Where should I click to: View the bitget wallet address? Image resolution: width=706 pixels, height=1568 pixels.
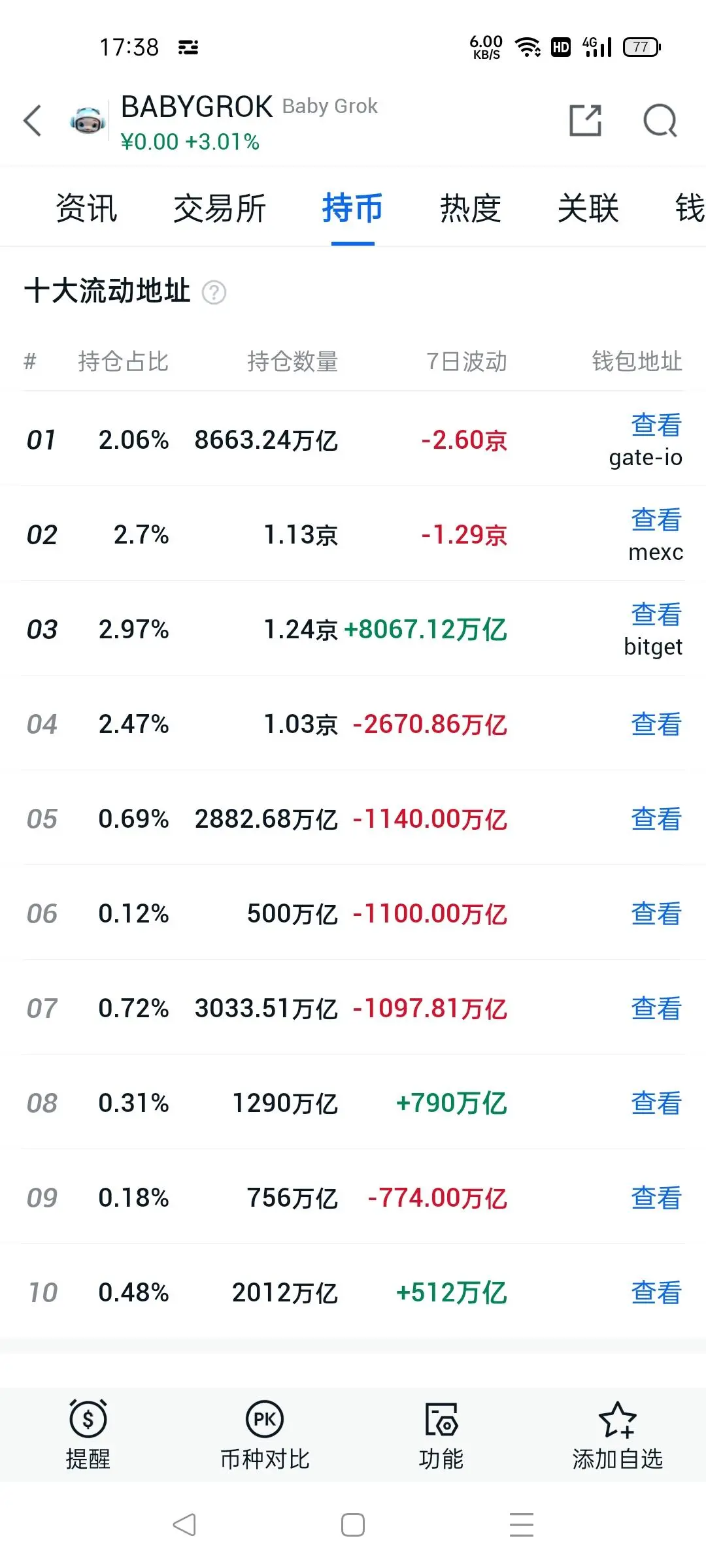pos(656,615)
